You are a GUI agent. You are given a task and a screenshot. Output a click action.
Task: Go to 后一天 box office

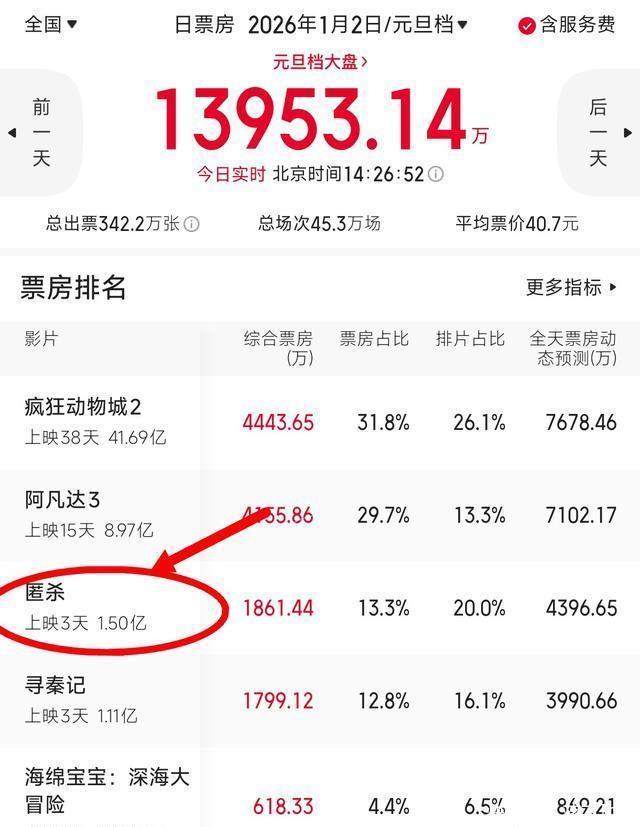coord(598,133)
